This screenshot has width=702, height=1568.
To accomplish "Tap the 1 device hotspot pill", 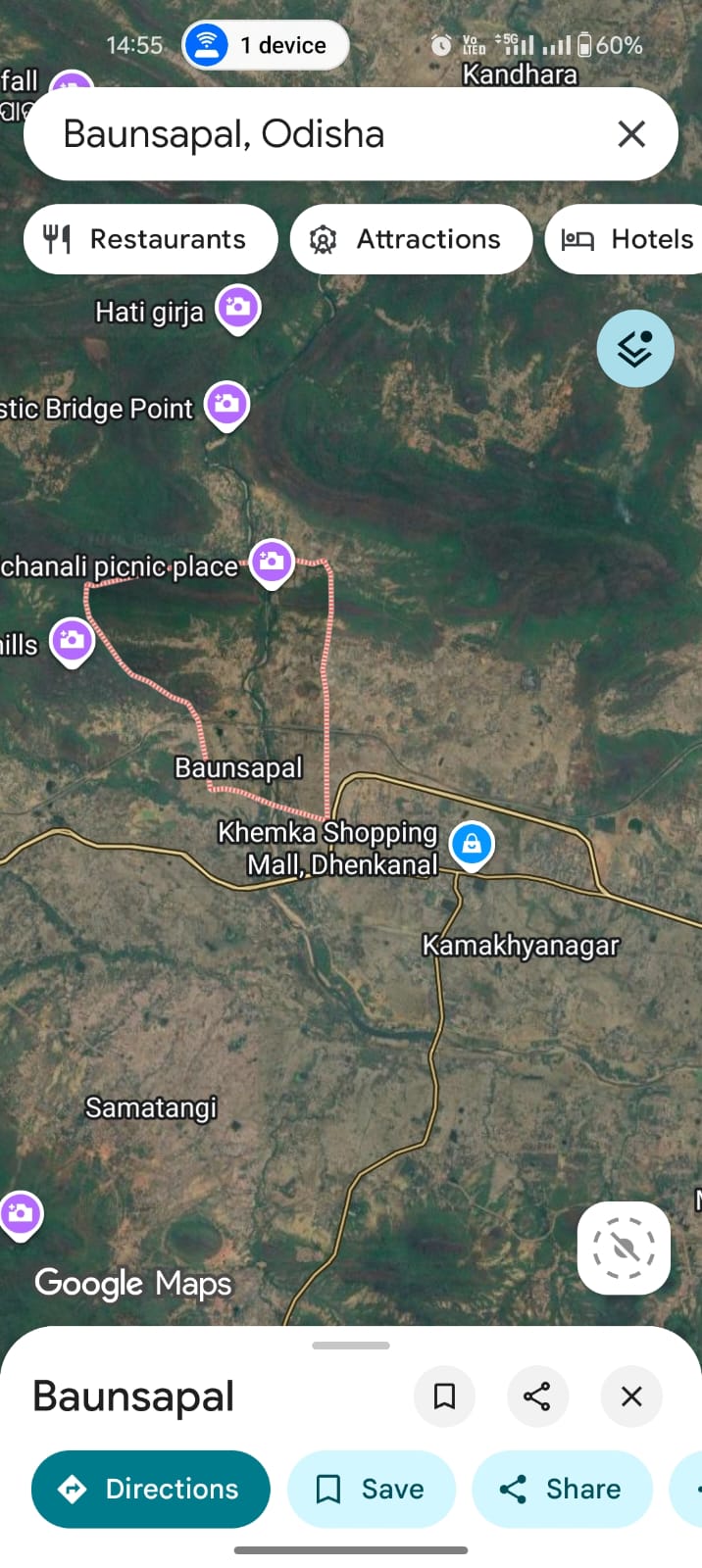I will 265,45.
